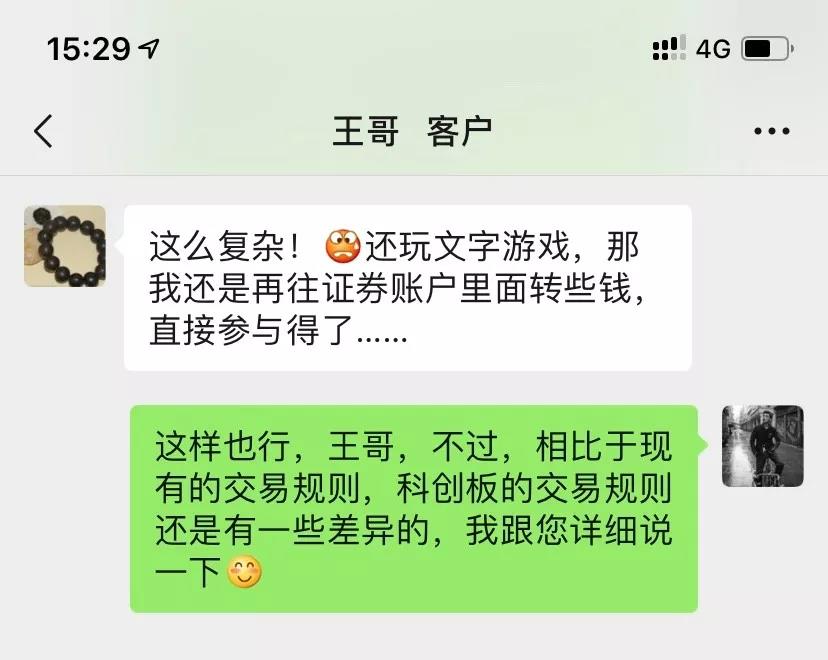Open 王哥's beaded bracelet avatar profile

[65, 246]
